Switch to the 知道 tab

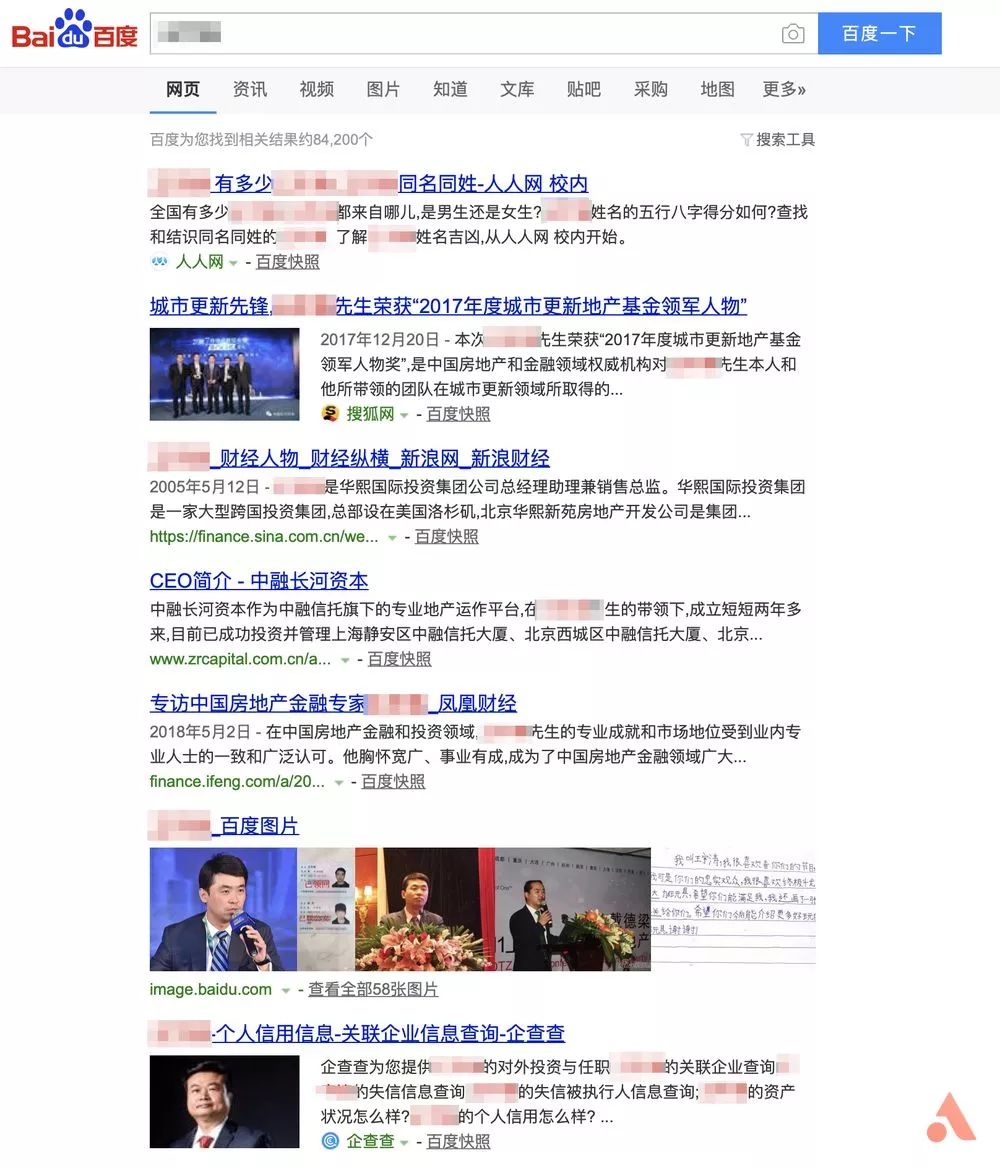[x=450, y=90]
